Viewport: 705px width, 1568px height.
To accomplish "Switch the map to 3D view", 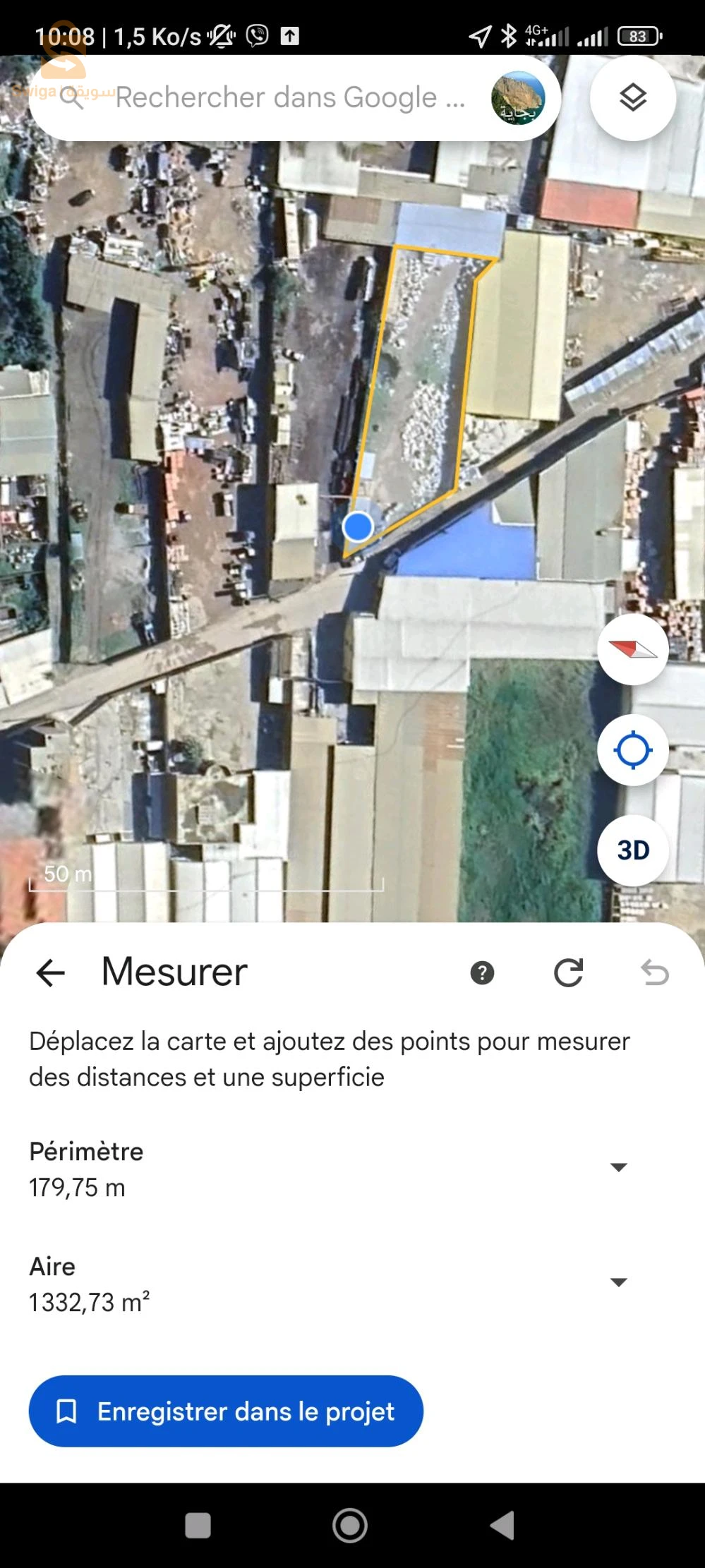I will pyautogui.click(x=632, y=850).
